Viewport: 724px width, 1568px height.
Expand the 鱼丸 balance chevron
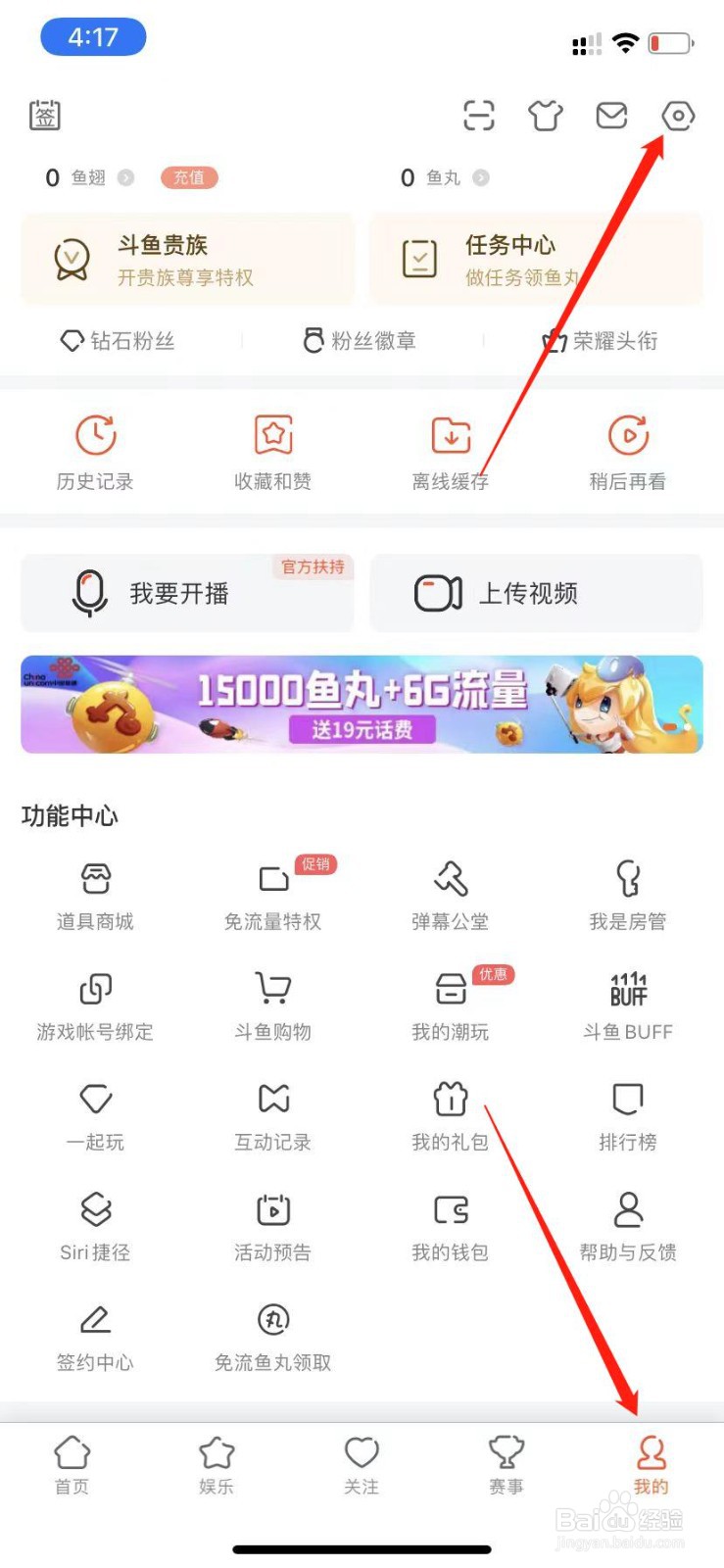pos(479,177)
